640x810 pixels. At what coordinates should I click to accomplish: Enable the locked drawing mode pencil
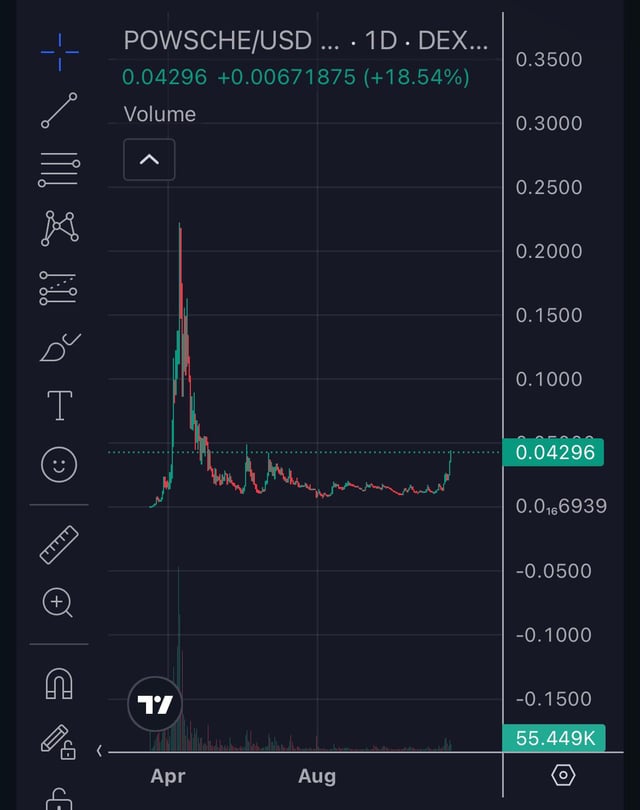[59, 741]
